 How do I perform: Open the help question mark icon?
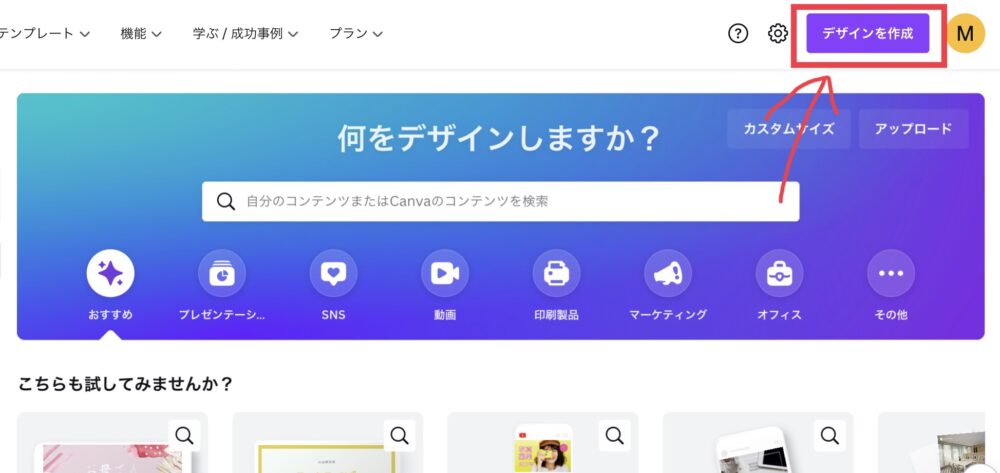(x=738, y=33)
